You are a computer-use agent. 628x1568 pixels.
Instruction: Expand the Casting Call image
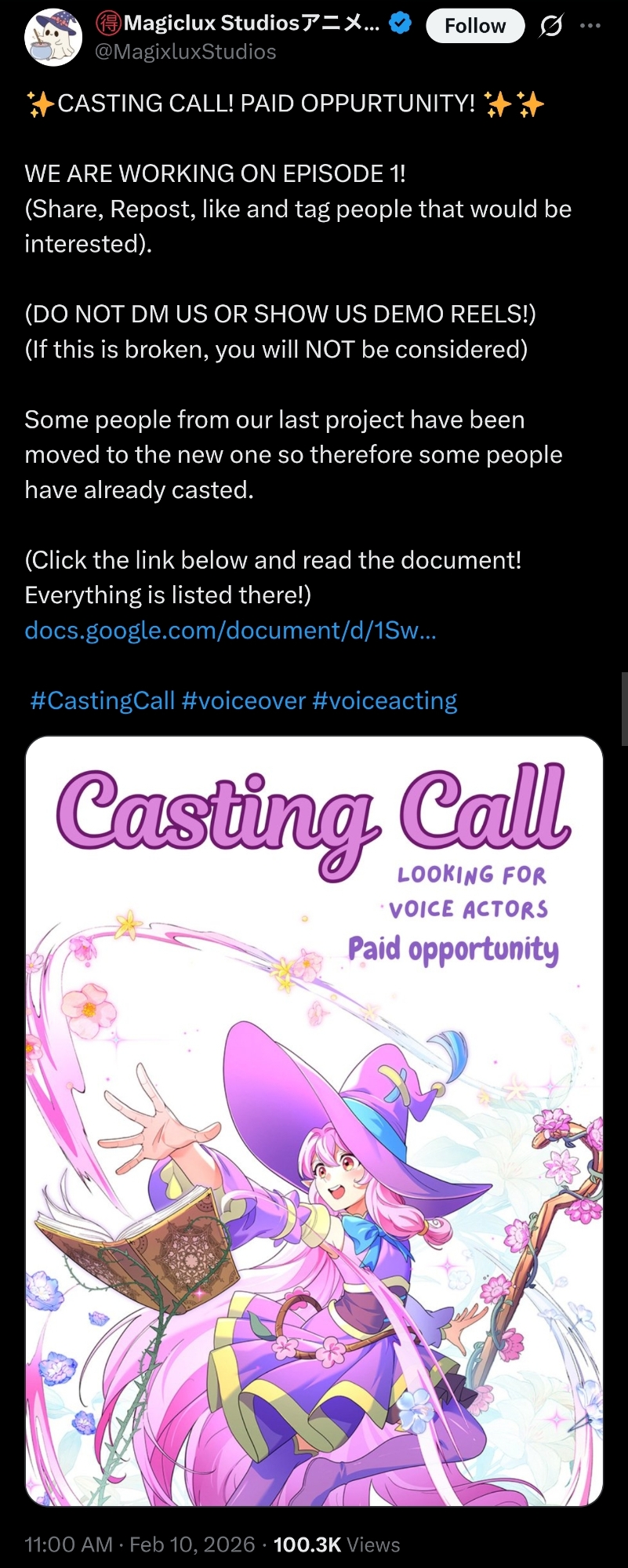point(314,1120)
